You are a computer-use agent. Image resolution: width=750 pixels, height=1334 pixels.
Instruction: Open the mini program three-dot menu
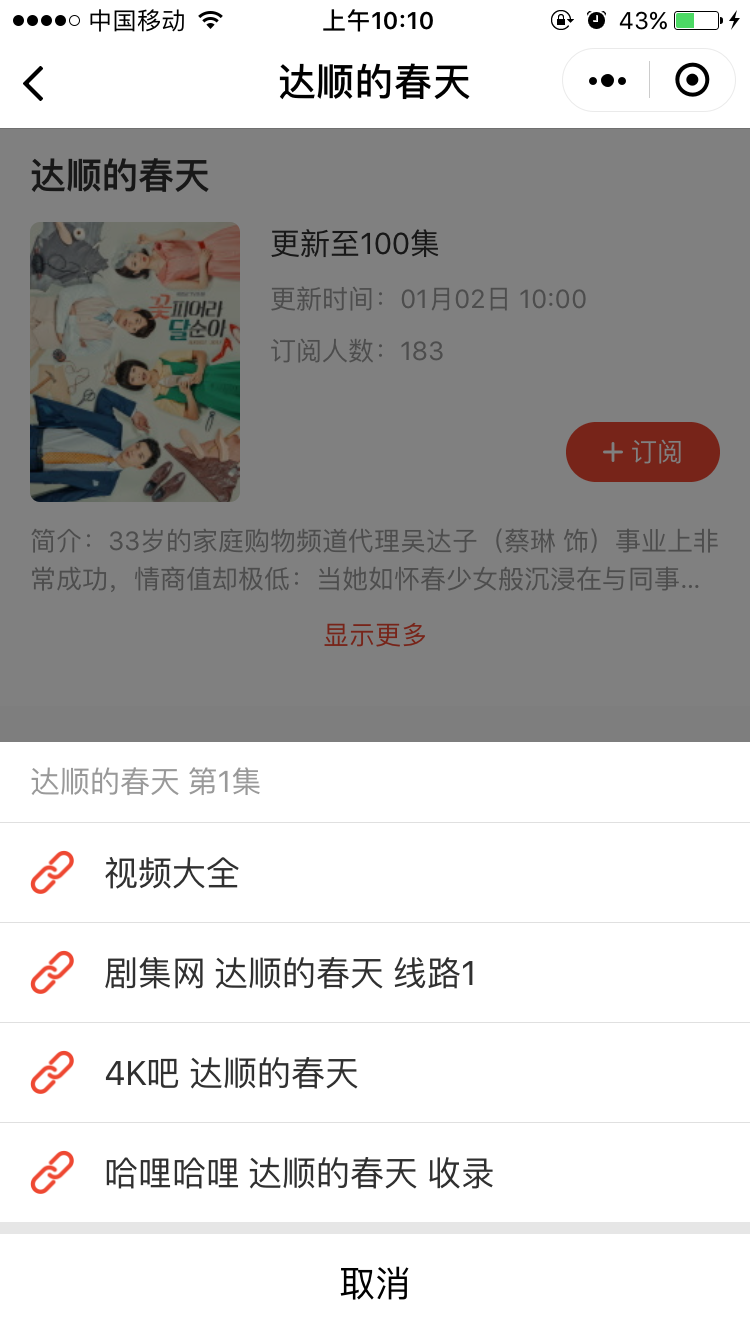pos(607,81)
